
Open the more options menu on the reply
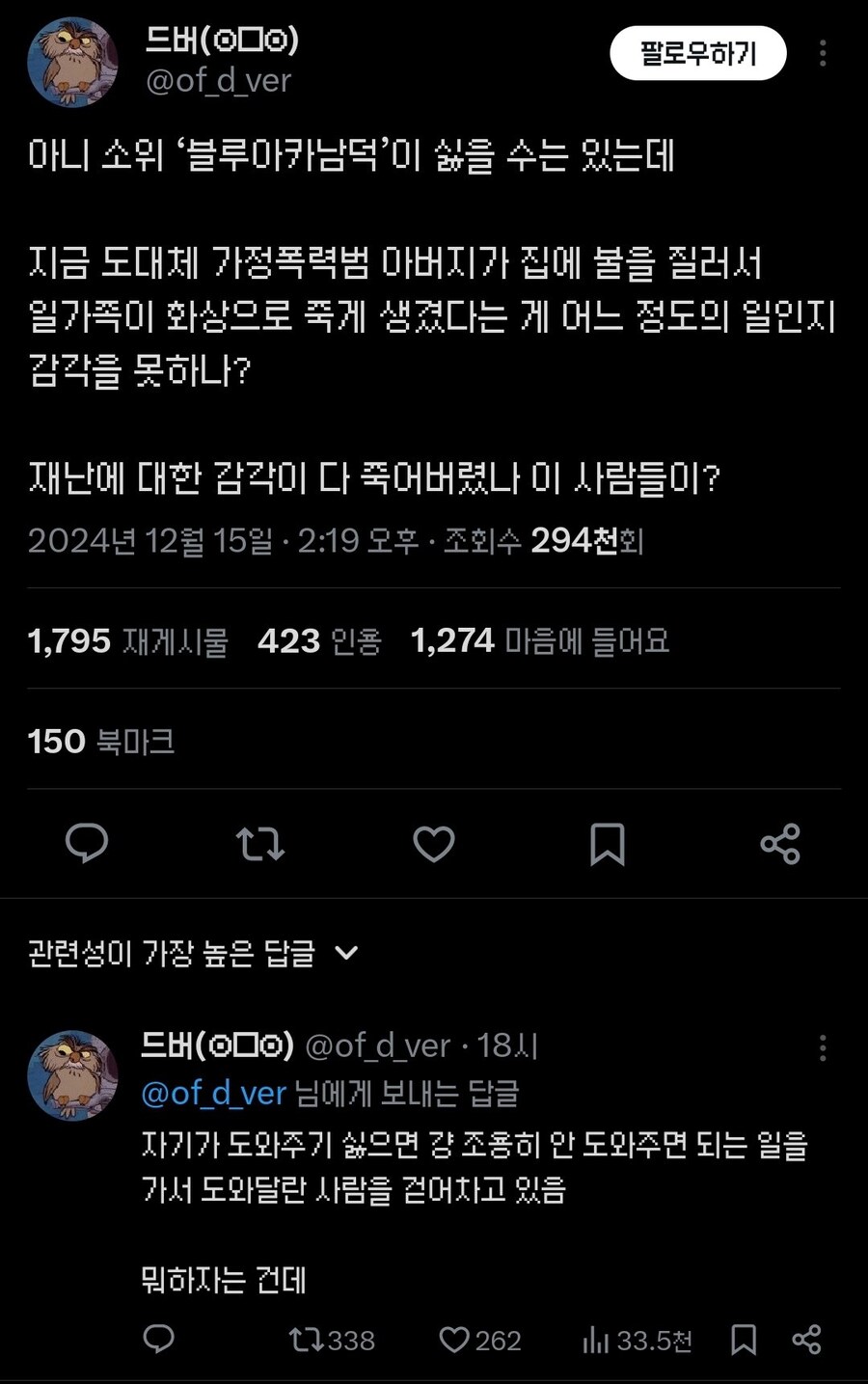[x=823, y=1046]
